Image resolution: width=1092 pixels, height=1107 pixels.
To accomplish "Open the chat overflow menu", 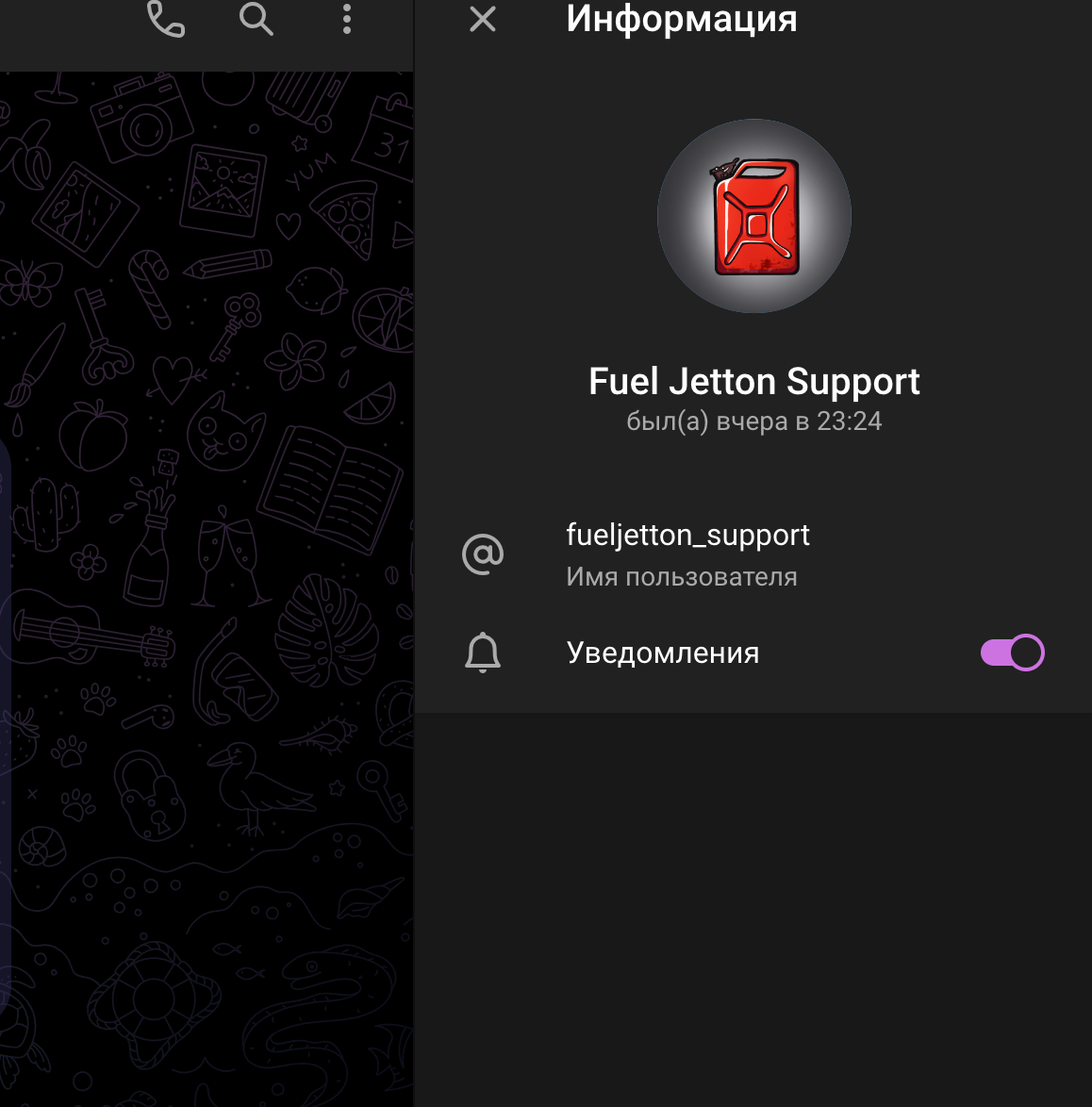I will pos(347,19).
